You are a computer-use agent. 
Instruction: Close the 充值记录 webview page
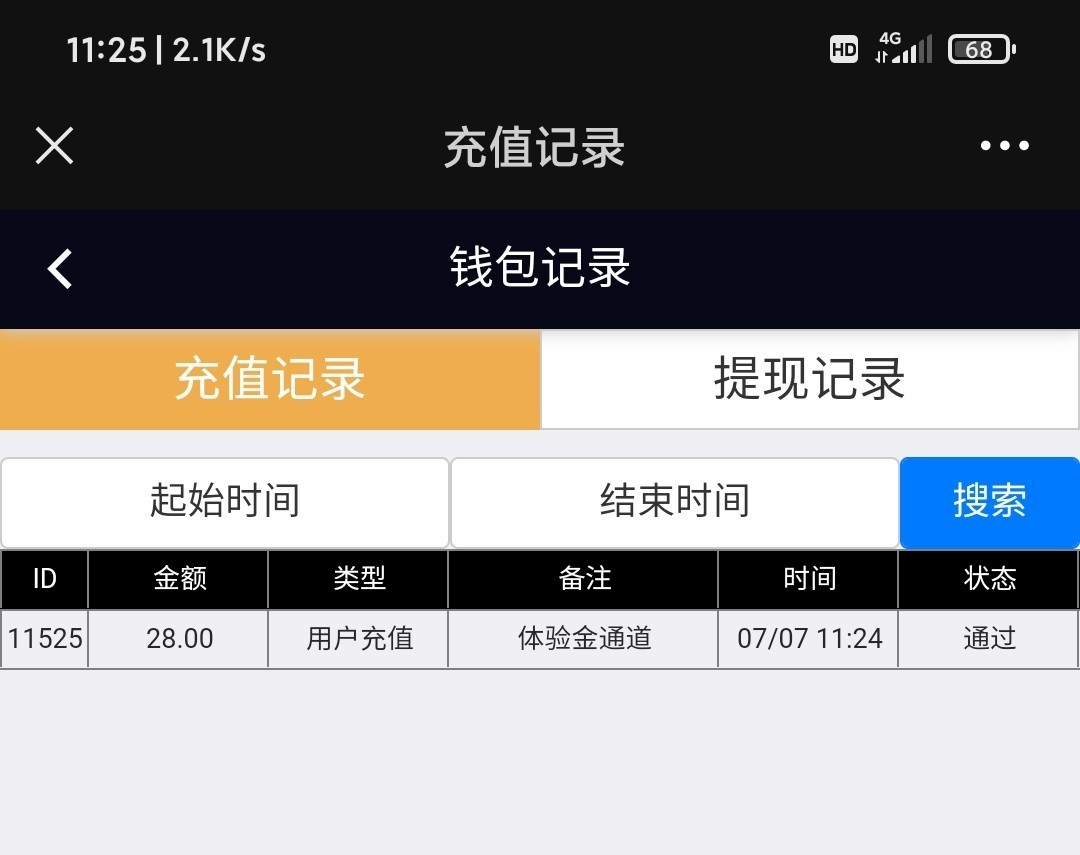(x=55, y=146)
